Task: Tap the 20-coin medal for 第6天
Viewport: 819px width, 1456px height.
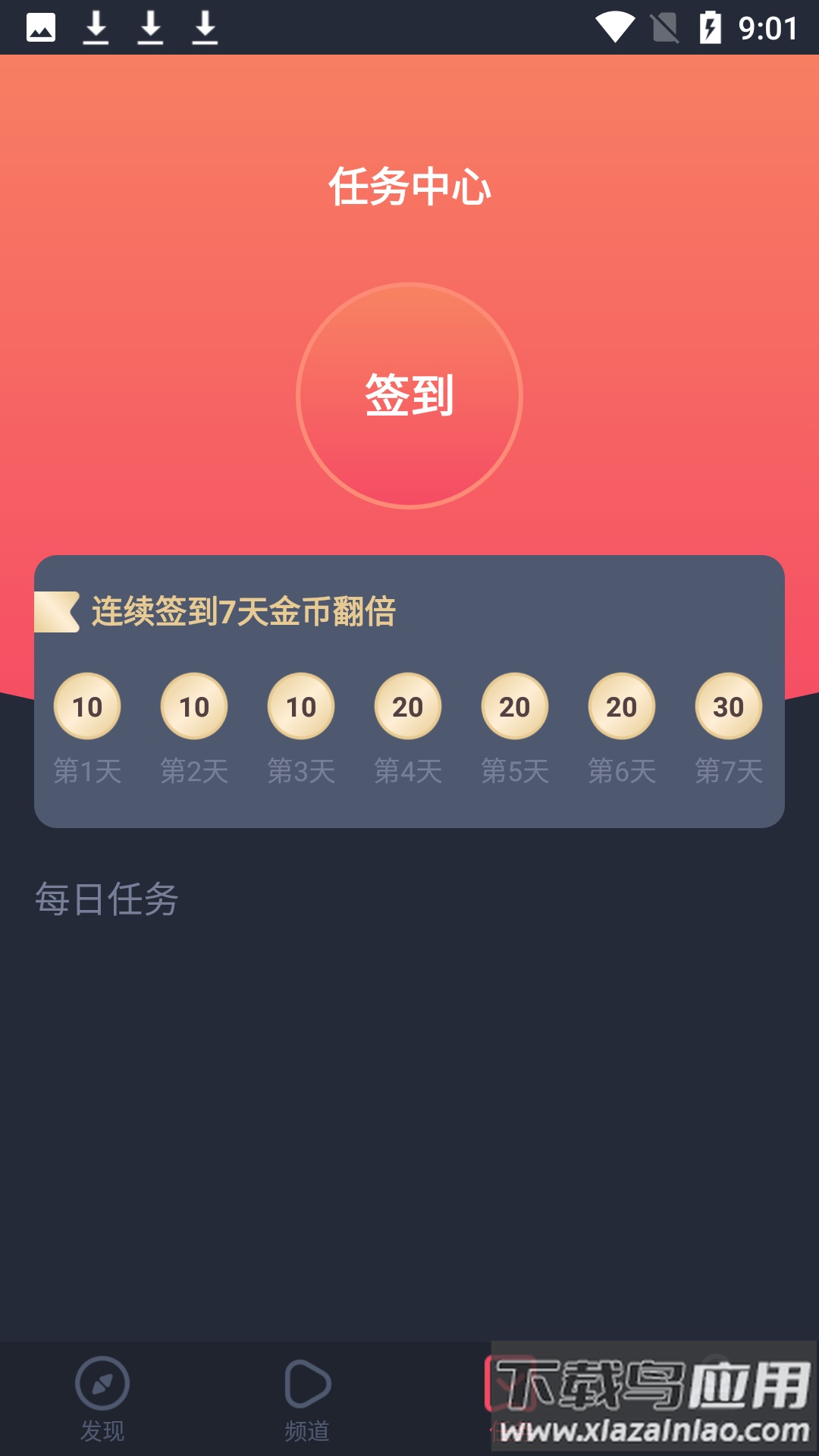Action: coord(621,706)
